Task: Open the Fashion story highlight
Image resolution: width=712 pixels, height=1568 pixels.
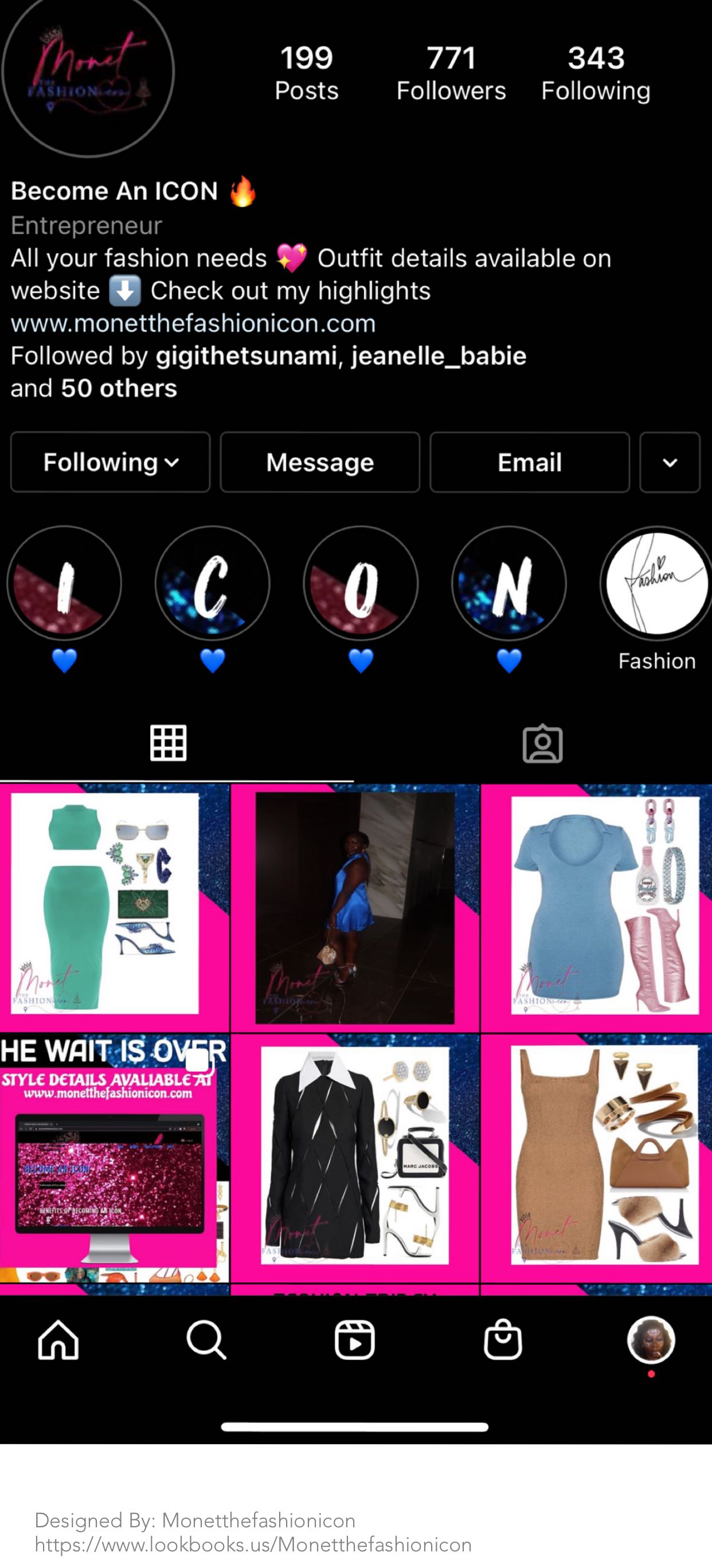Action: [656, 583]
